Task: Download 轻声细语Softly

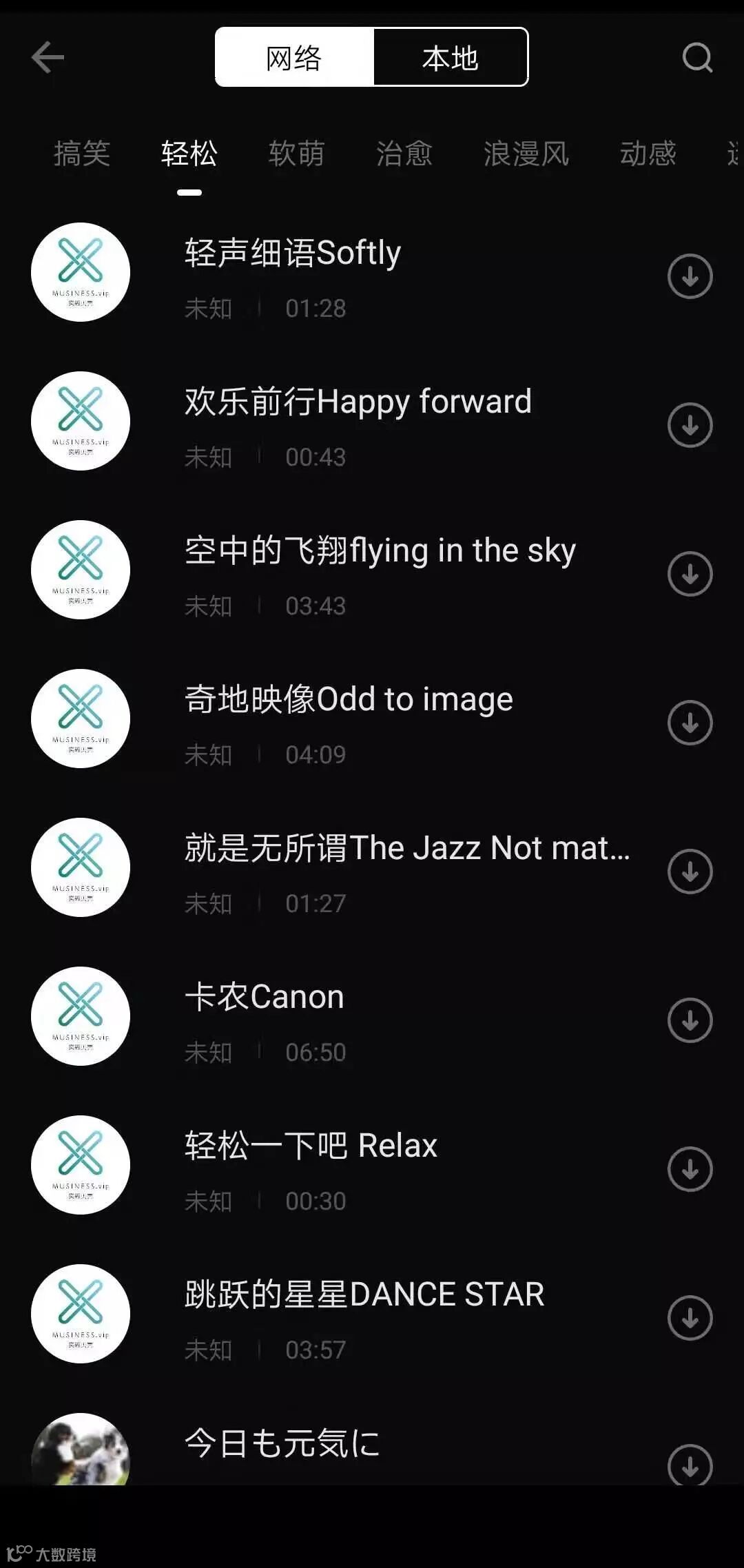Action: (x=690, y=276)
